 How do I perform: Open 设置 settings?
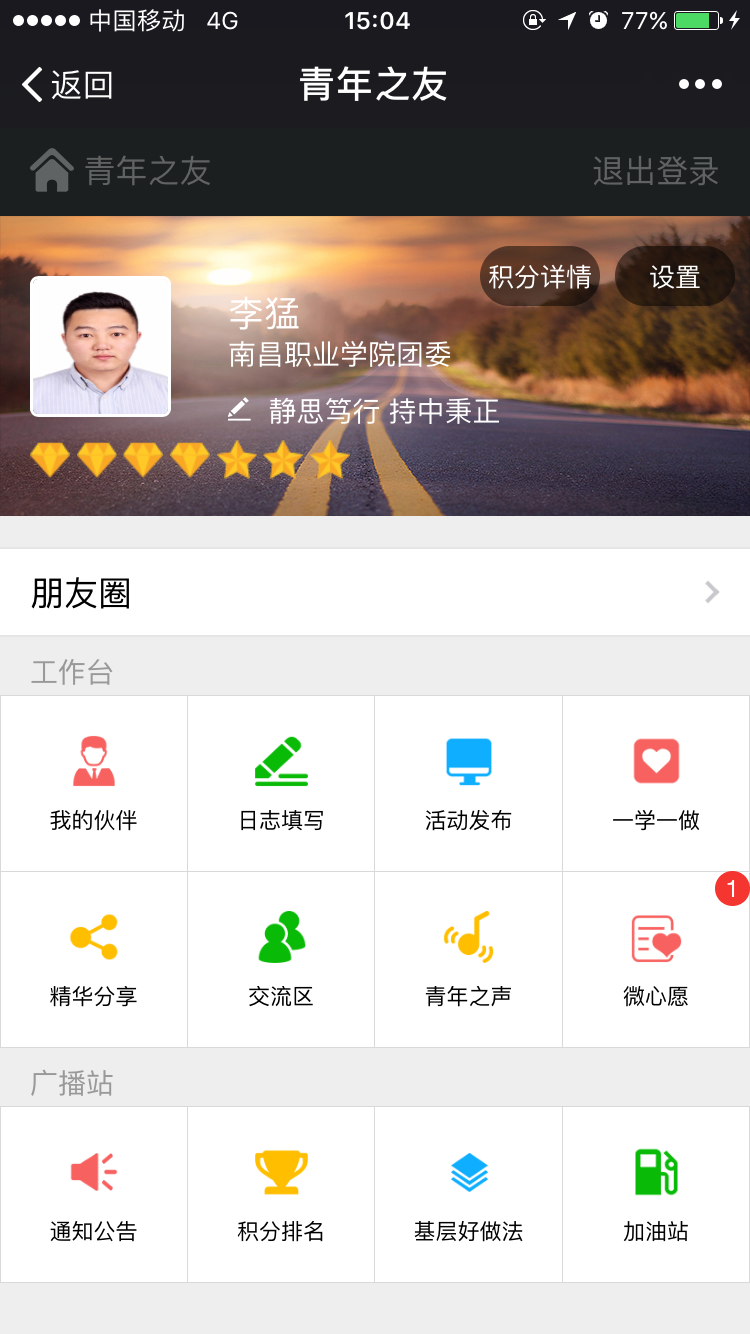tap(675, 276)
